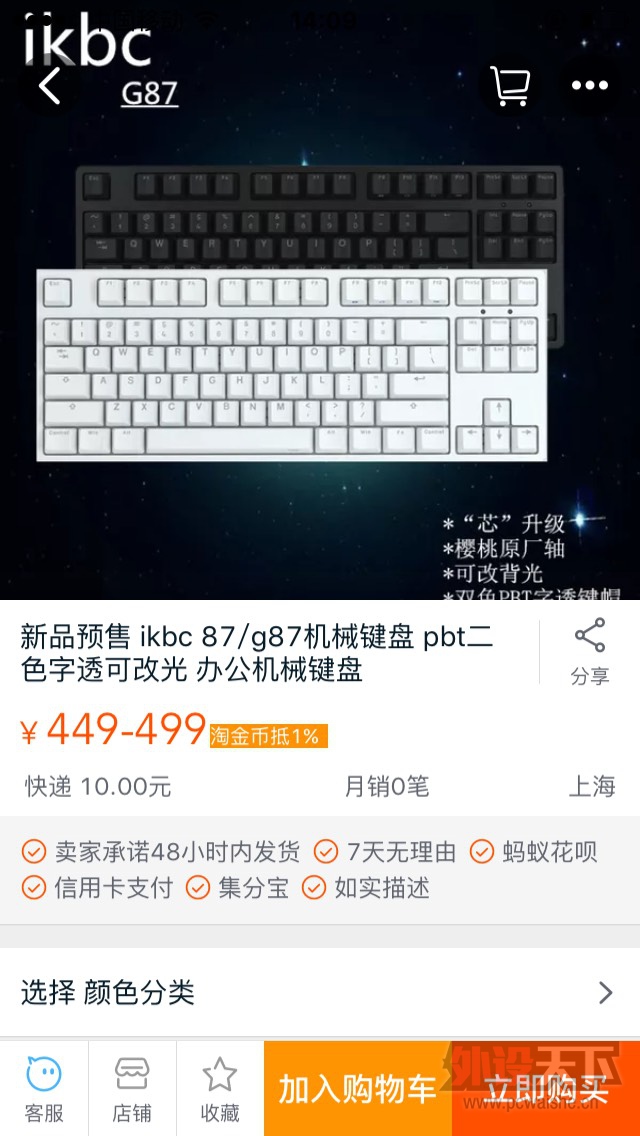This screenshot has height=1136, width=640.
Task: Buy now with 立即购买
Action: (x=546, y=1089)
